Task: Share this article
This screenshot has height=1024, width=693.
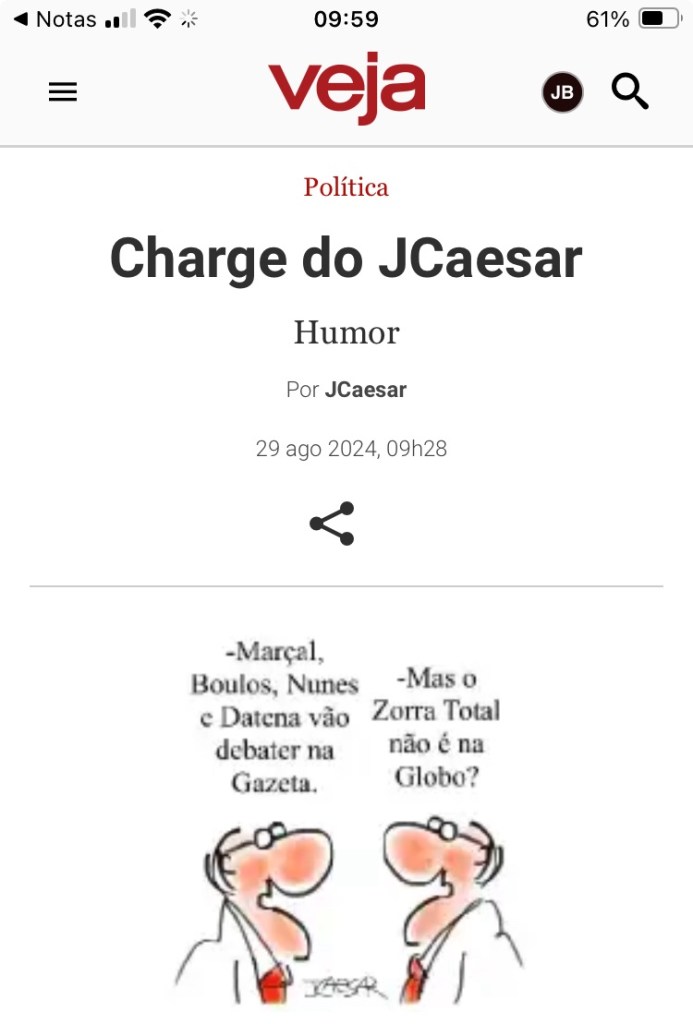Action: [x=332, y=523]
